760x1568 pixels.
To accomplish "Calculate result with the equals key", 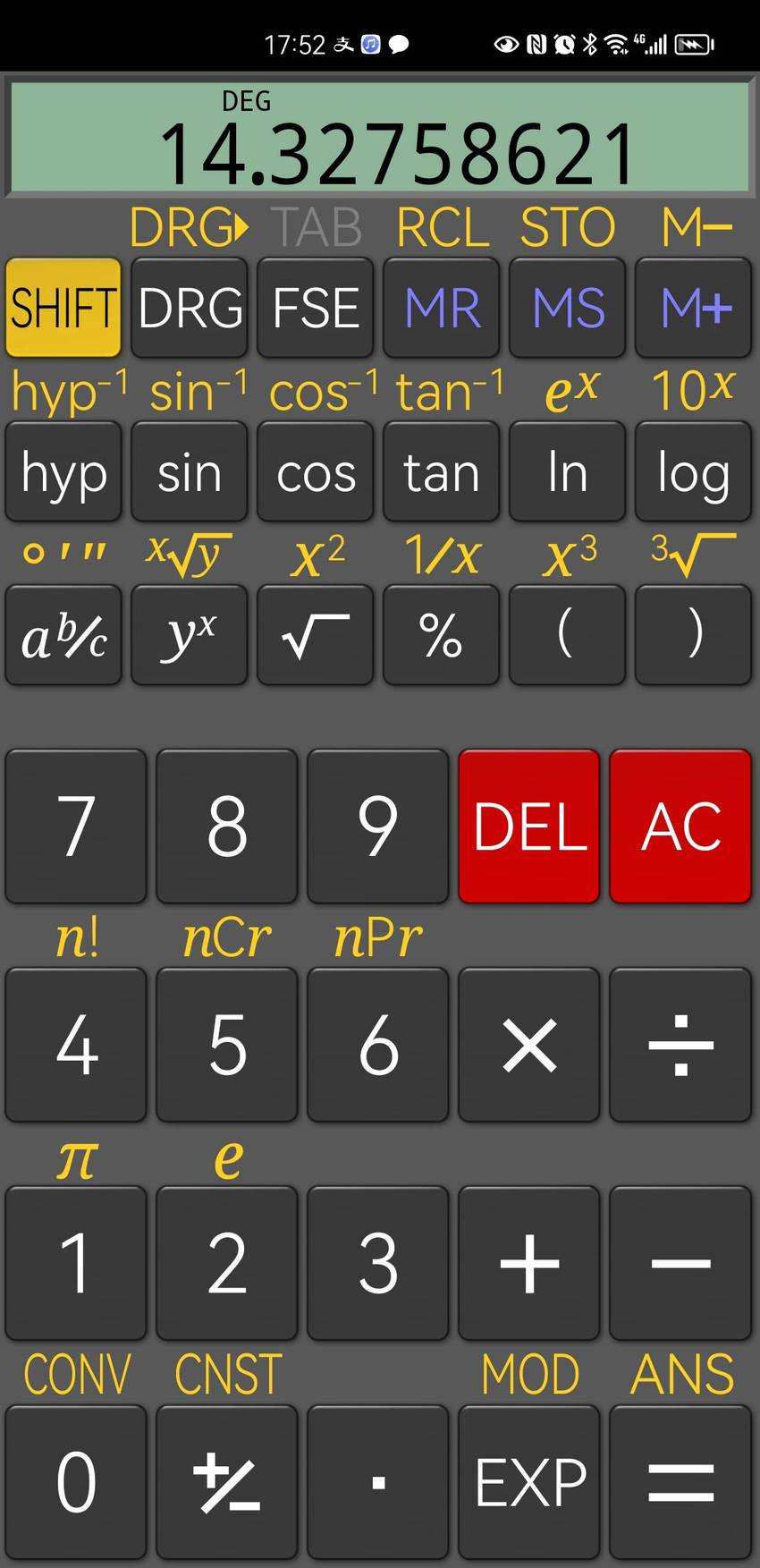I will click(x=680, y=1482).
